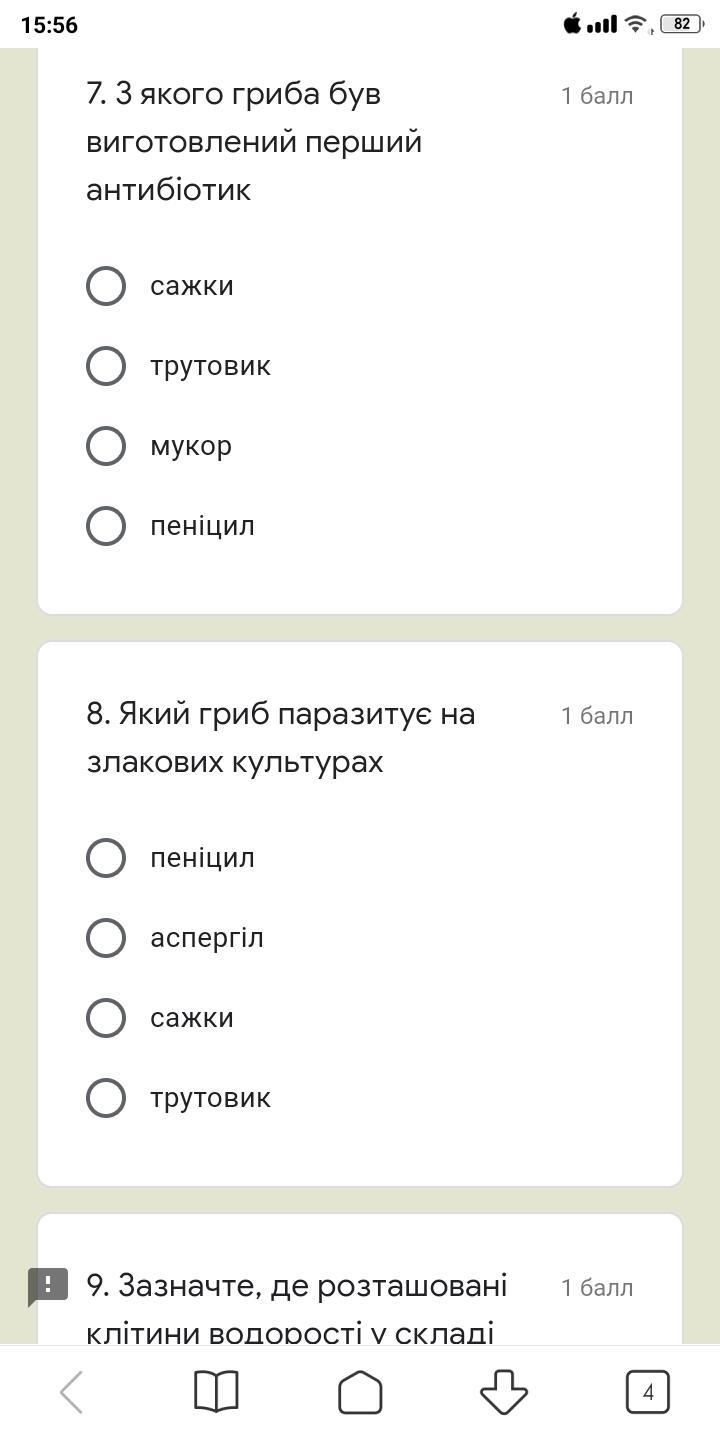720x1440 pixels.
Task: Open the feedback report icon
Action: tap(48, 1287)
